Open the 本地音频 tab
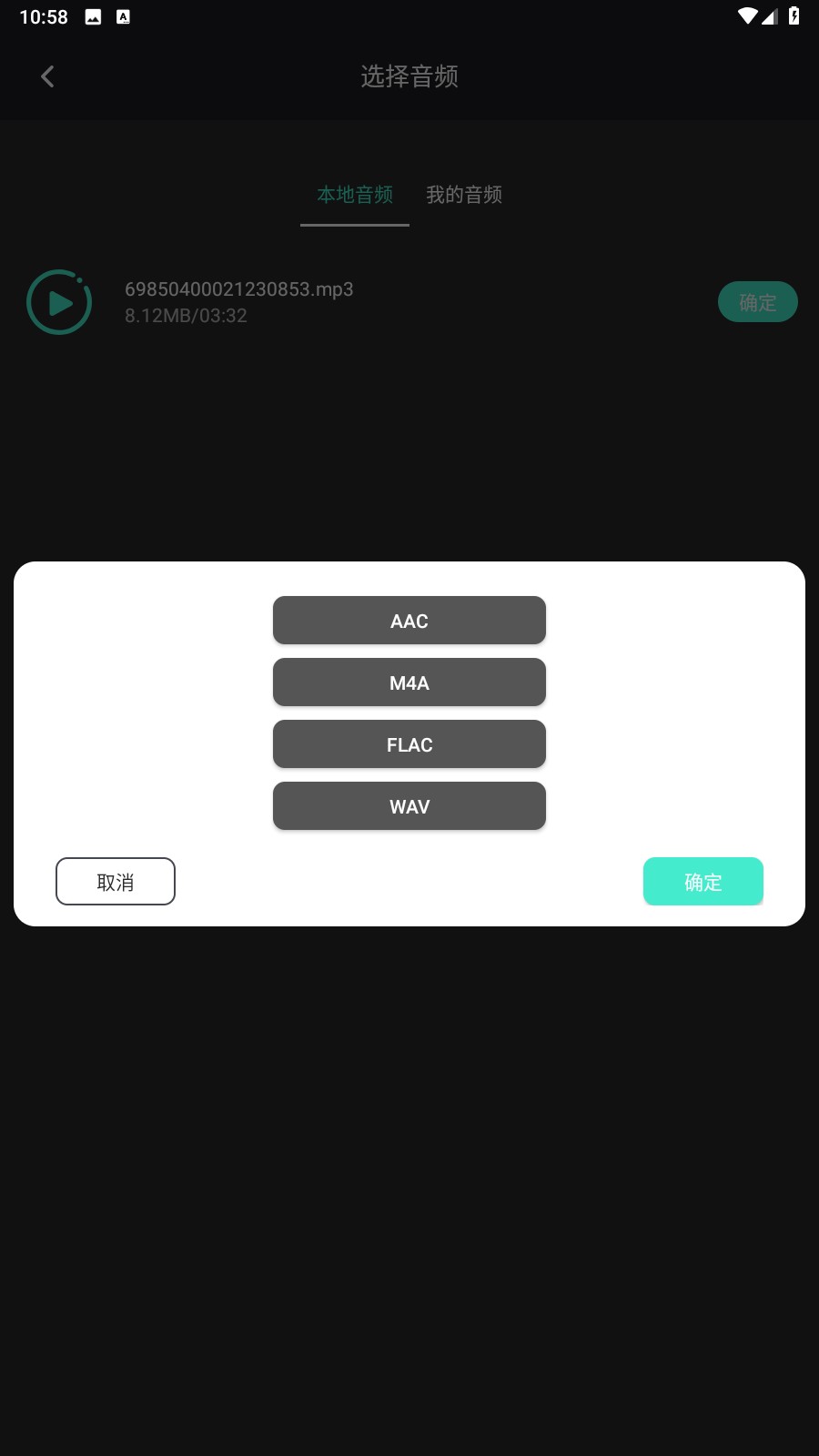The width and height of the screenshot is (819, 1456). click(x=355, y=195)
